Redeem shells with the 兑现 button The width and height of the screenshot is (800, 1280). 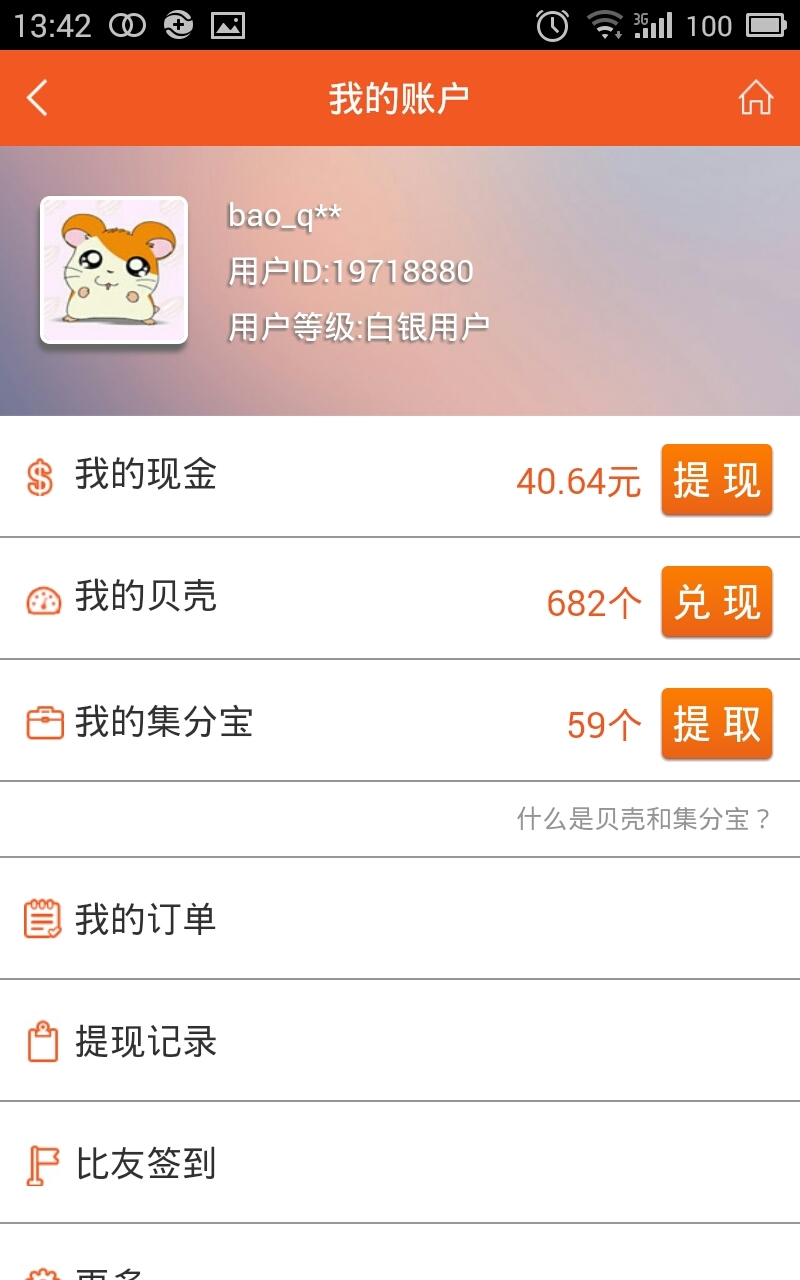tap(716, 602)
